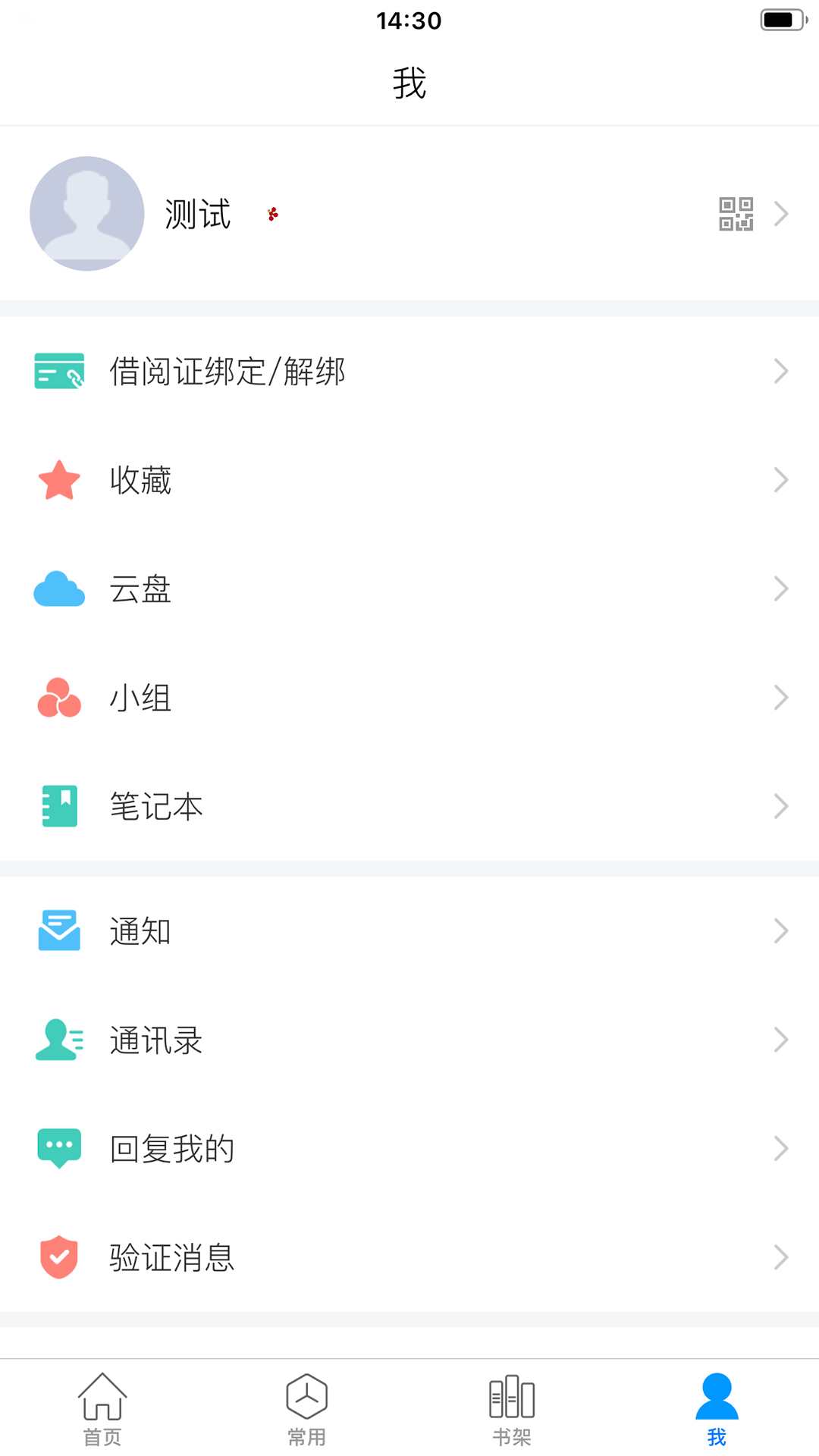This screenshot has height=1456, width=819.
Task: Open the 通讯录 contacts icon
Action: pyautogui.click(x=59, y=1040)
